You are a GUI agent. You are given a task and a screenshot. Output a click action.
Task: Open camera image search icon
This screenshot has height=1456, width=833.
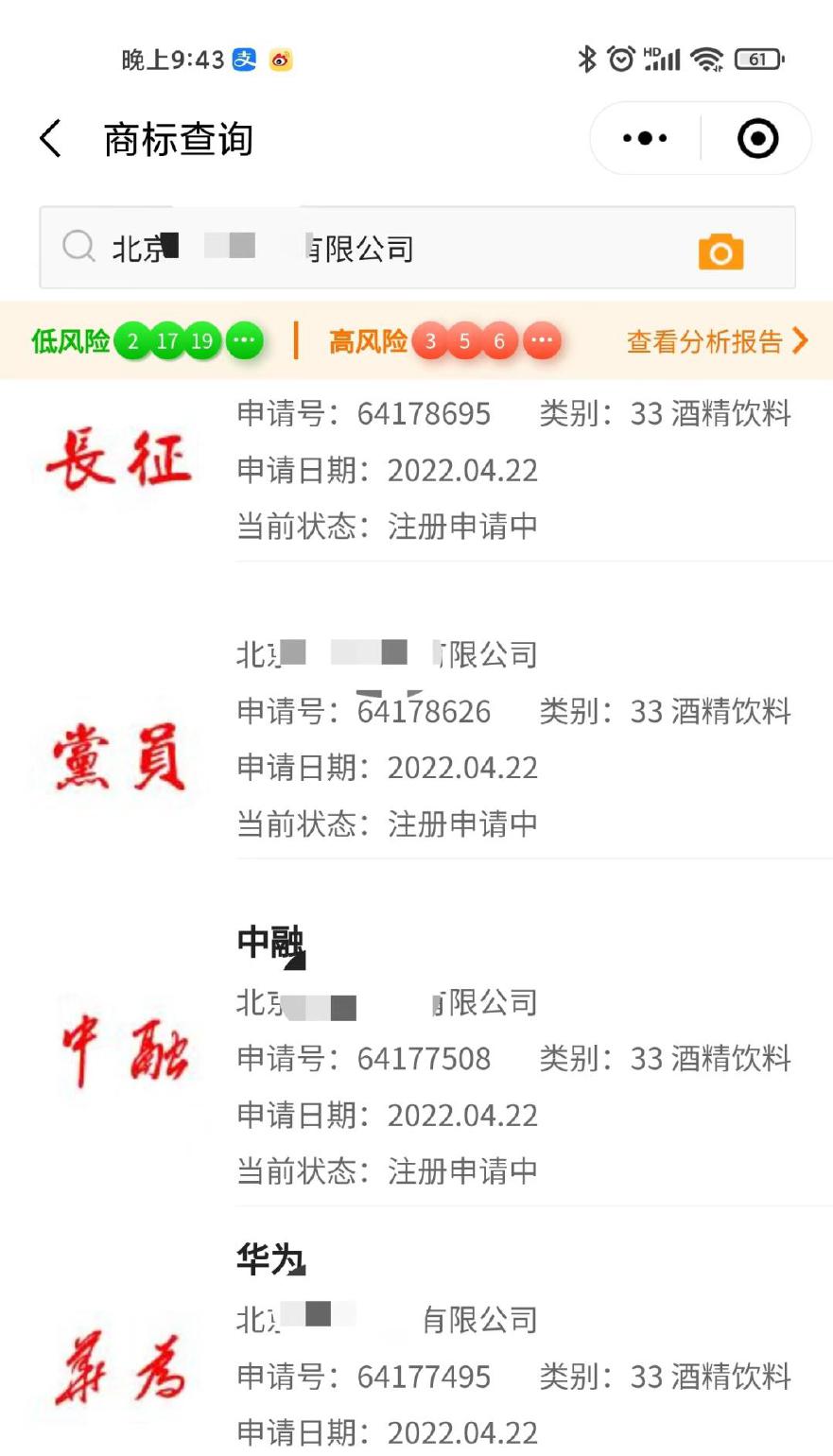pos(720,251)
